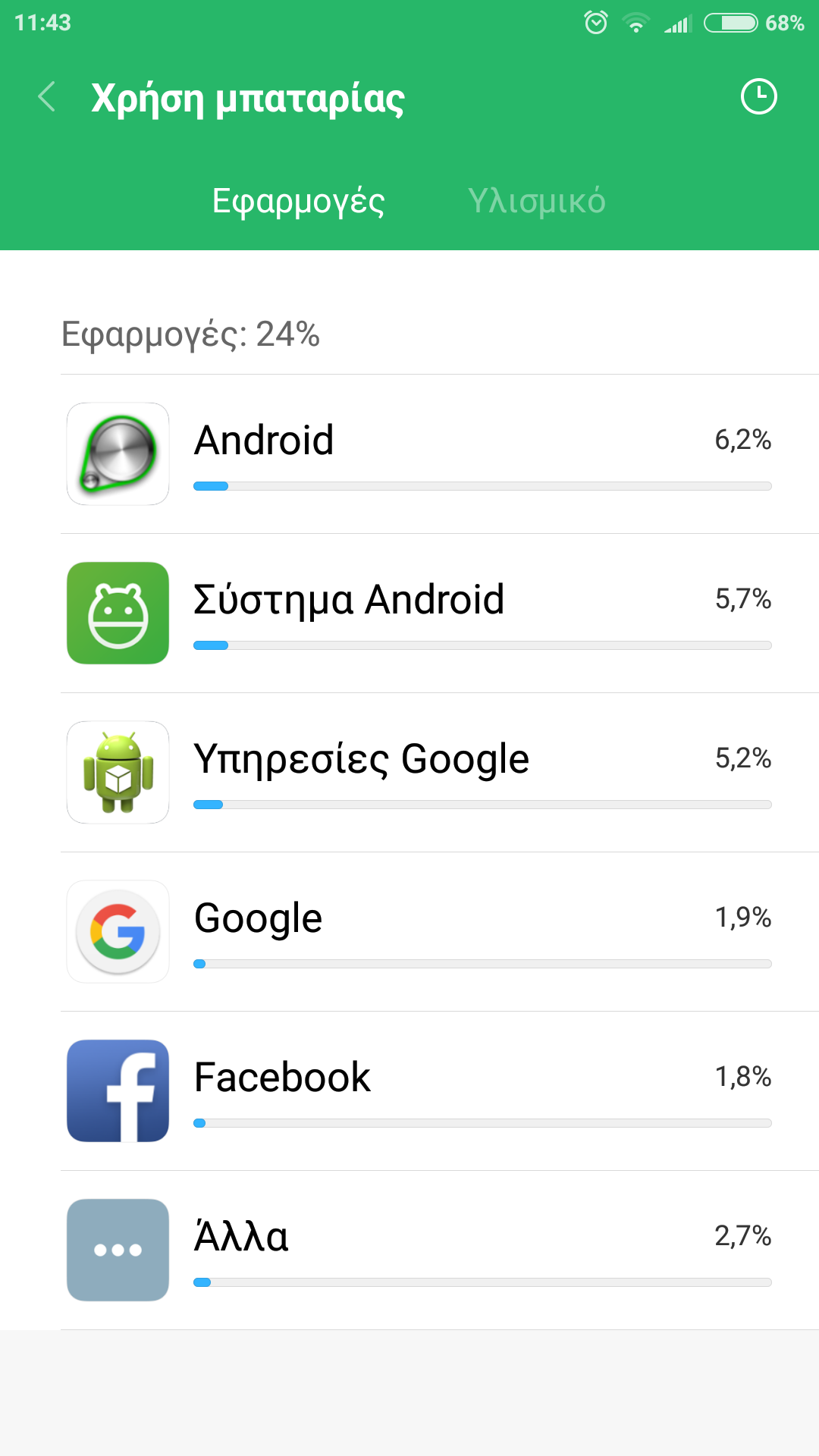This screenshot has width=819, height=1456.
Task: Open the battery history clock icon
Action: (758, 97)
